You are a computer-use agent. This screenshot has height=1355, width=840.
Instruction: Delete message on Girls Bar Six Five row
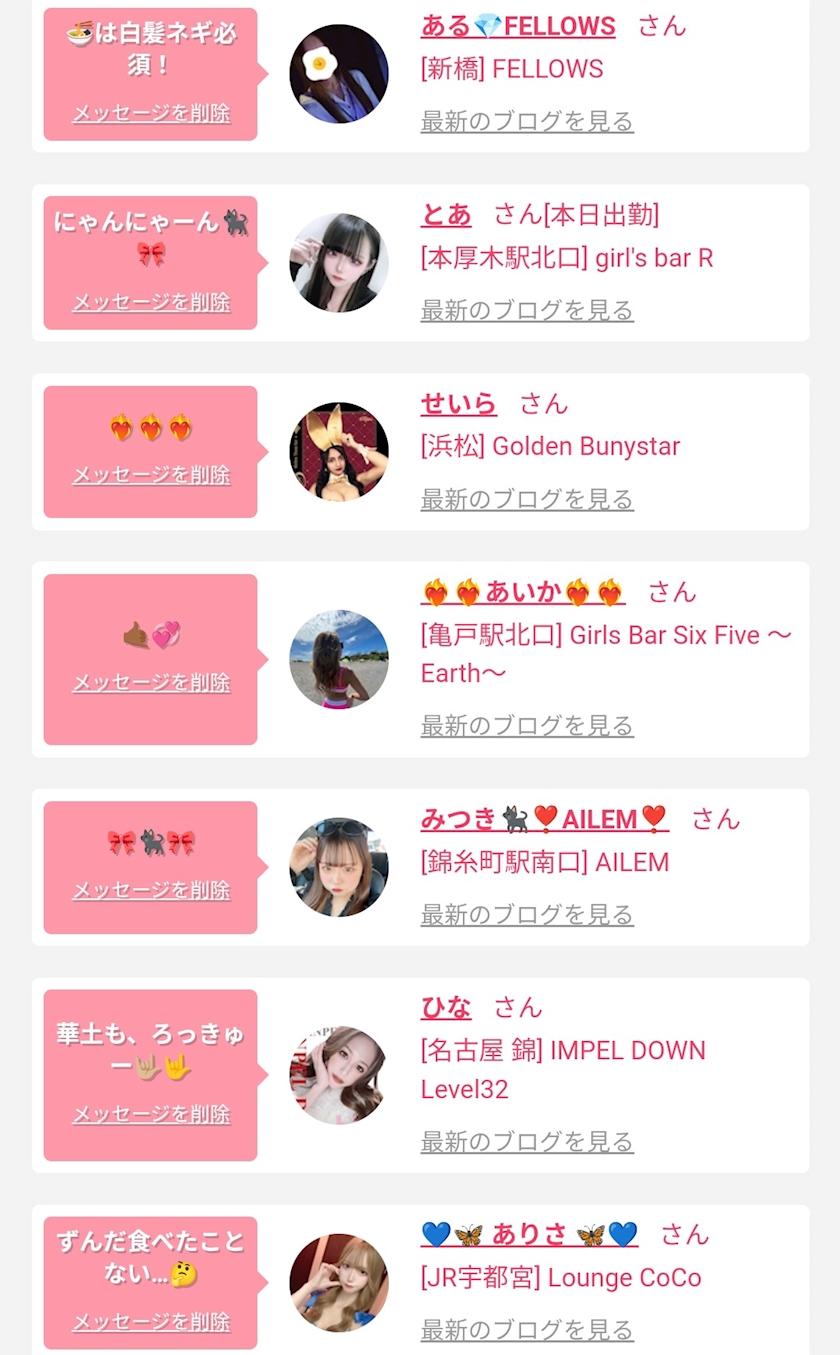coord(151,683)
